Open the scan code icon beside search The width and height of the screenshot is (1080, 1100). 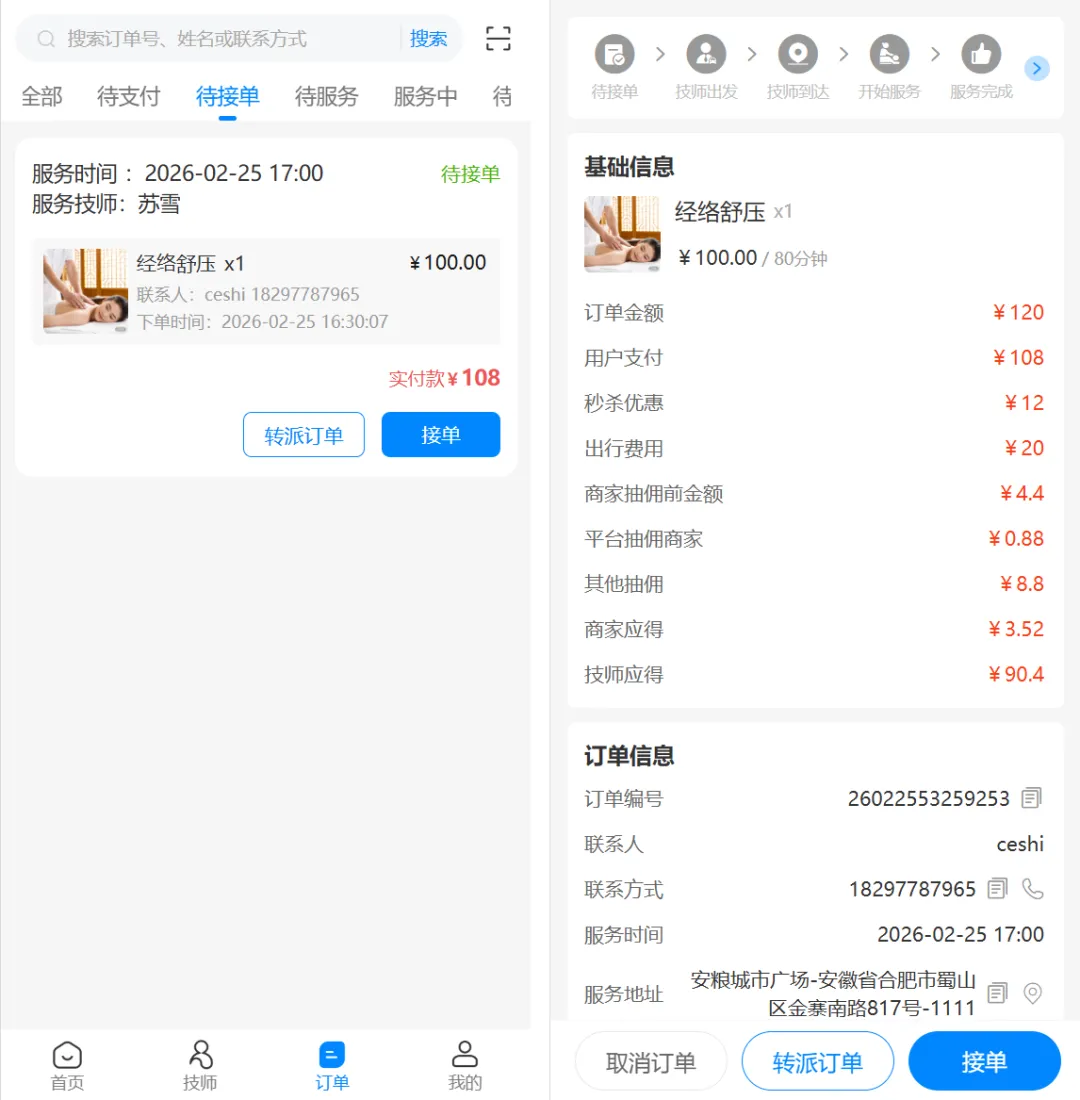[x=498, y=39]
